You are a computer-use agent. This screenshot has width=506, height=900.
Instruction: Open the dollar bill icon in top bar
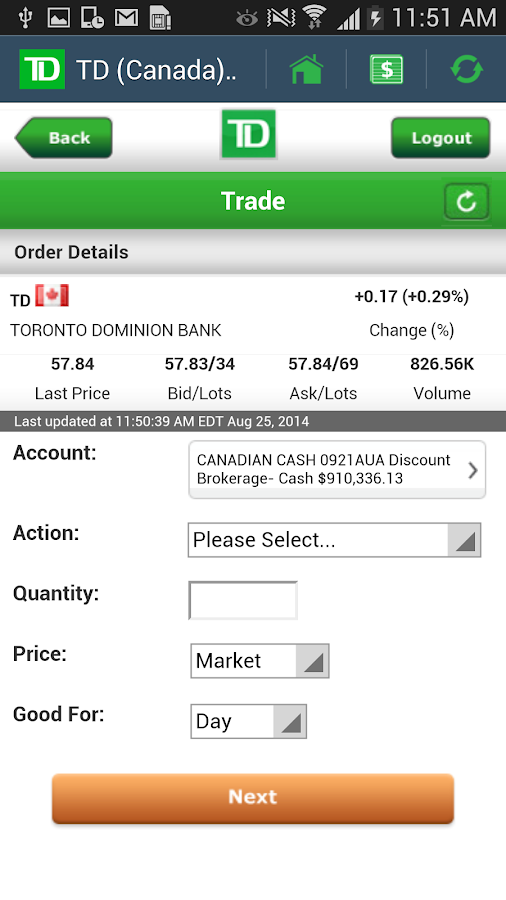[x=386, y=69]
